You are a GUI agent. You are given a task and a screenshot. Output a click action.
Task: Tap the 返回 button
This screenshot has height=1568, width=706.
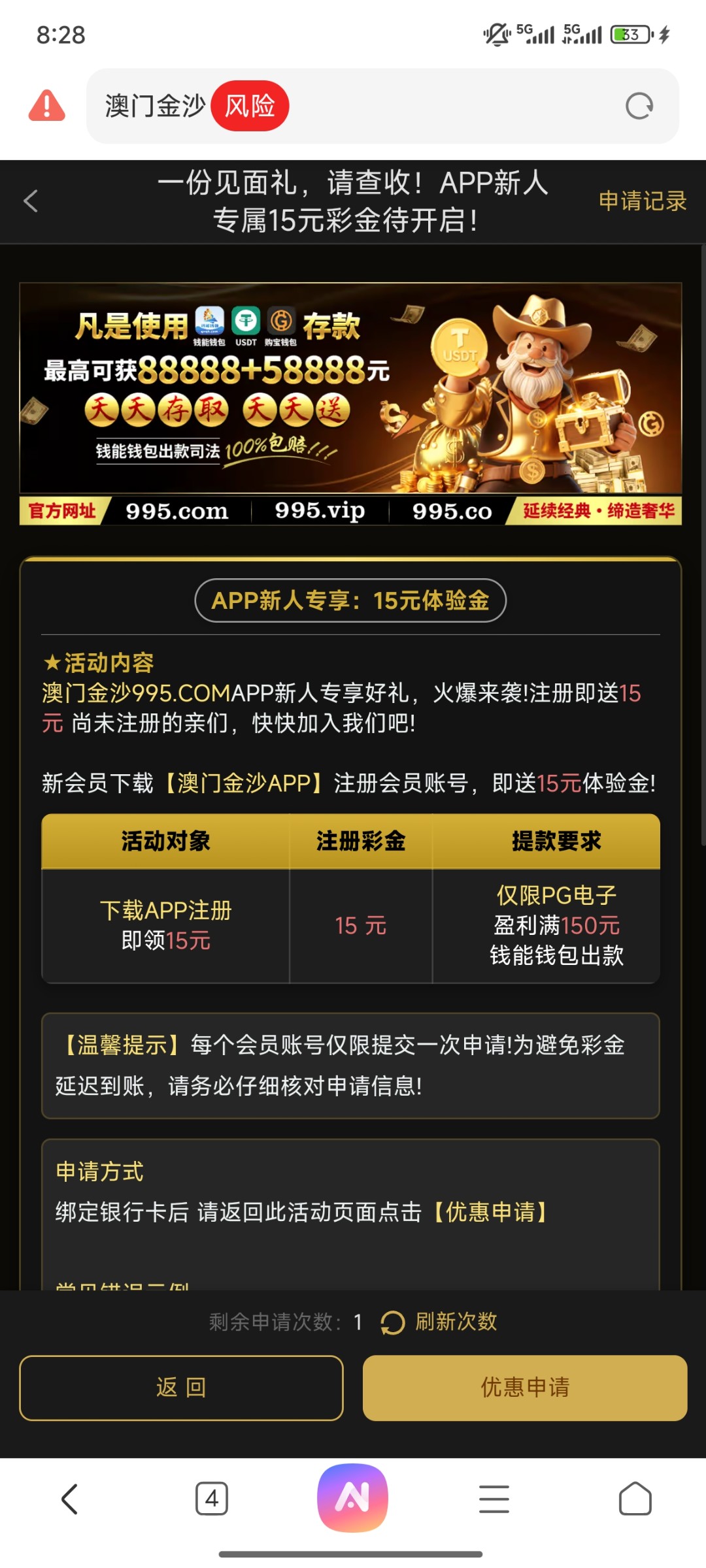(x=181, y=1387)
